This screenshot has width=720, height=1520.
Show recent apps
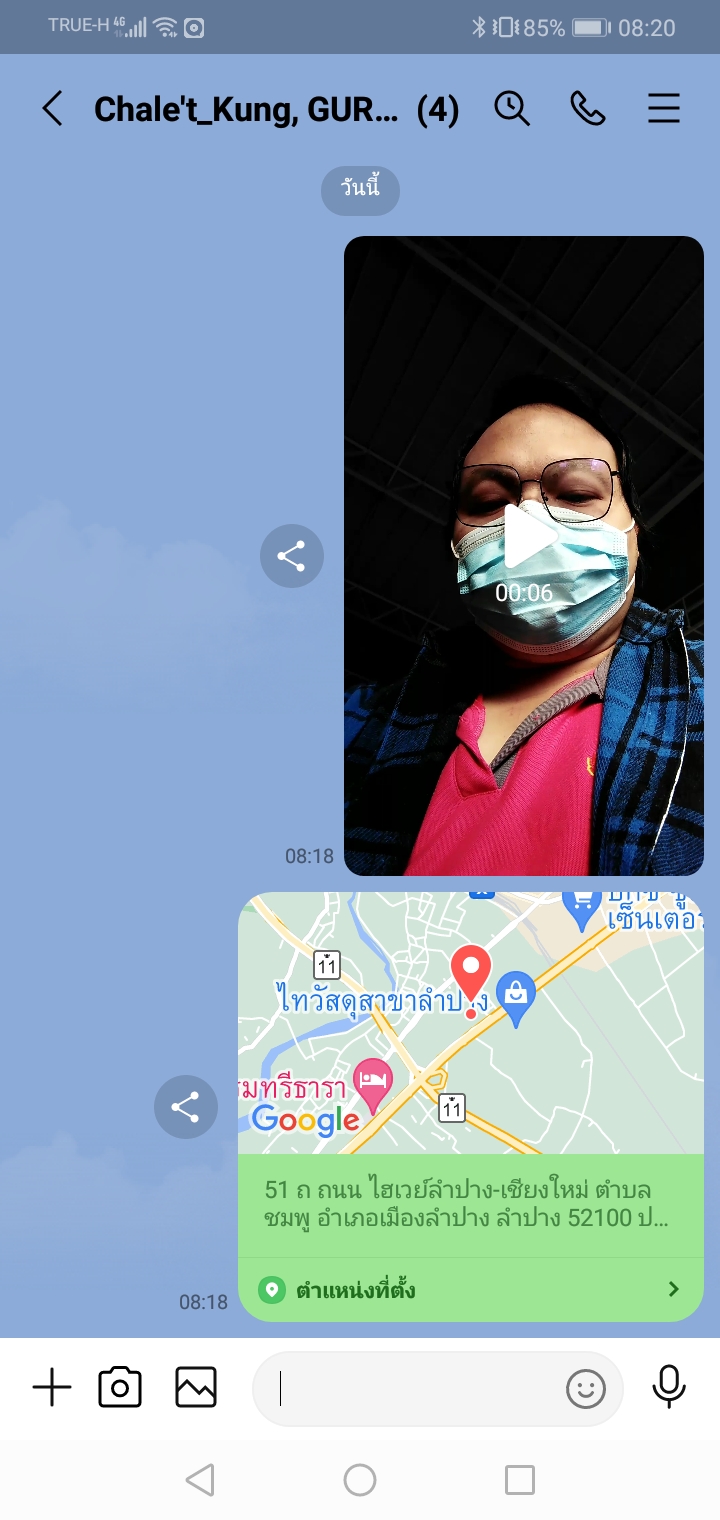click(519, 1480)
